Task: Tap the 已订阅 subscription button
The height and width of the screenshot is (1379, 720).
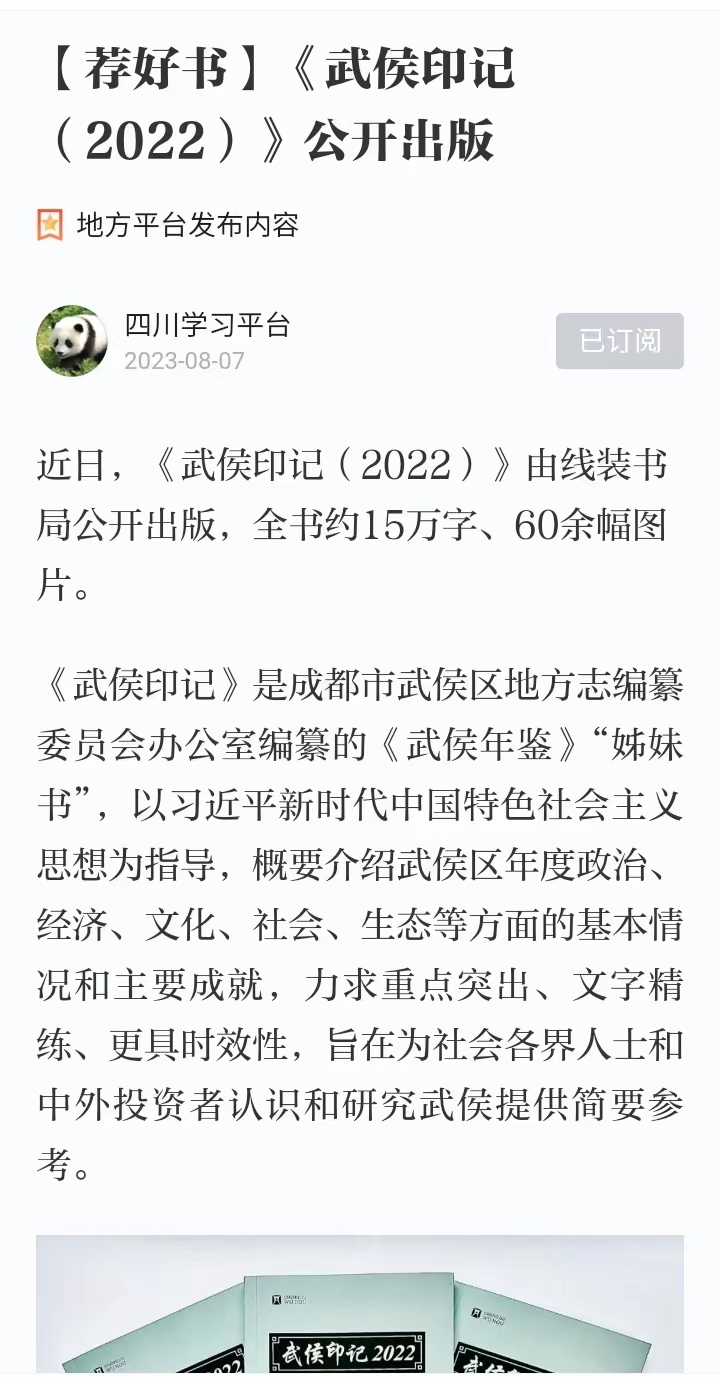Action: click(619, 341)
